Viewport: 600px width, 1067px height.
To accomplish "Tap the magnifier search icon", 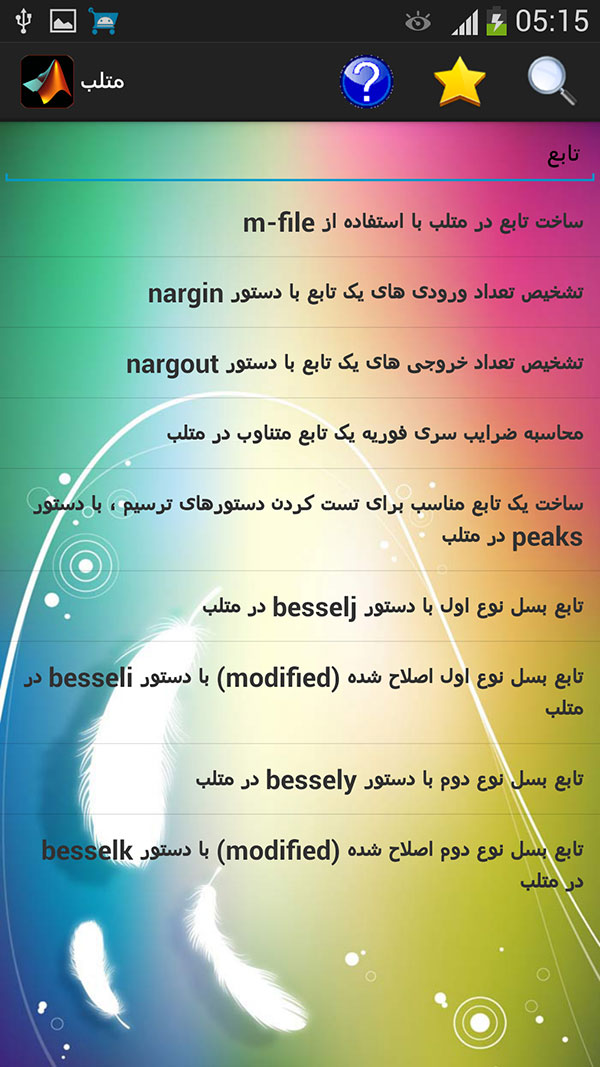I will coord(551,82).
